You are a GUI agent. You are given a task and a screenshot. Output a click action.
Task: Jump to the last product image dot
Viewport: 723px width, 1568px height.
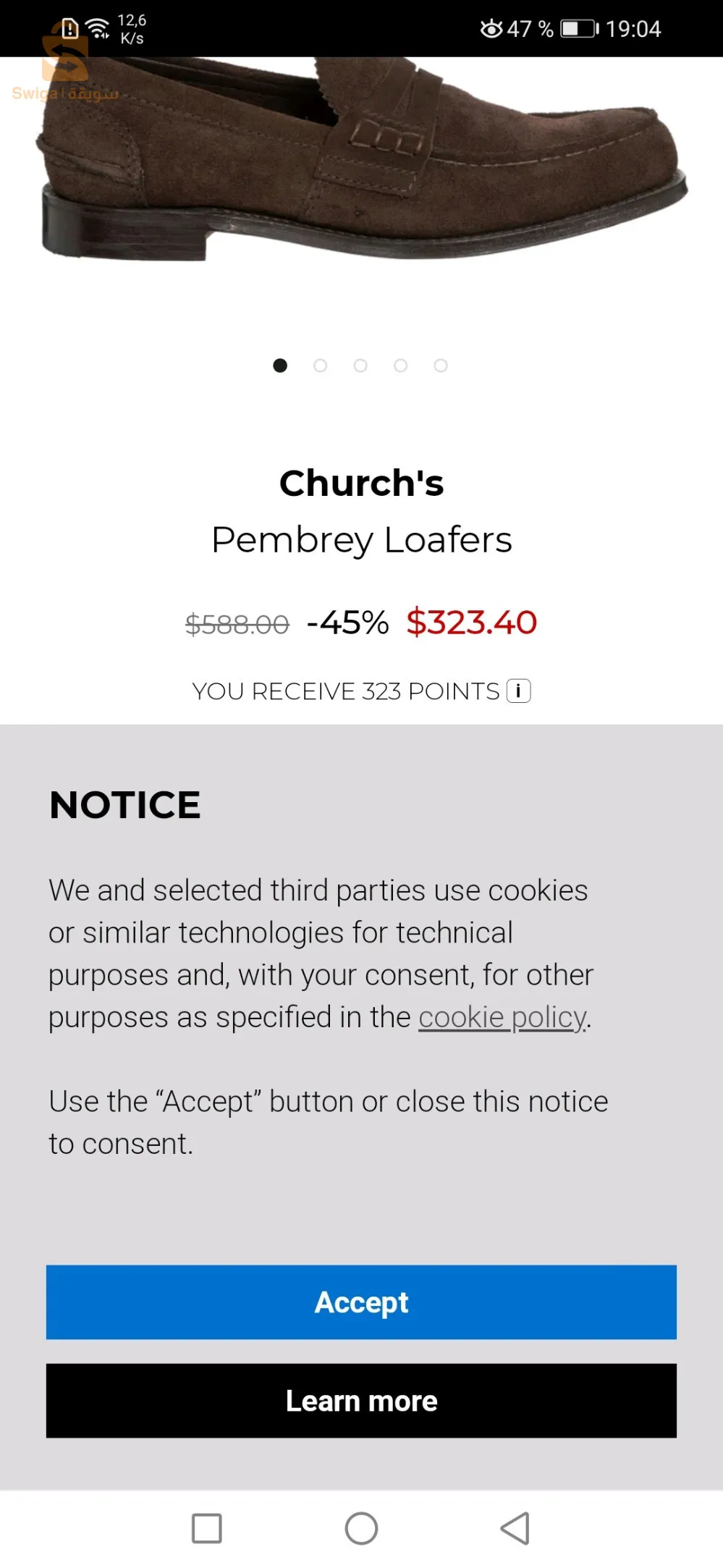tap(441, 366)
